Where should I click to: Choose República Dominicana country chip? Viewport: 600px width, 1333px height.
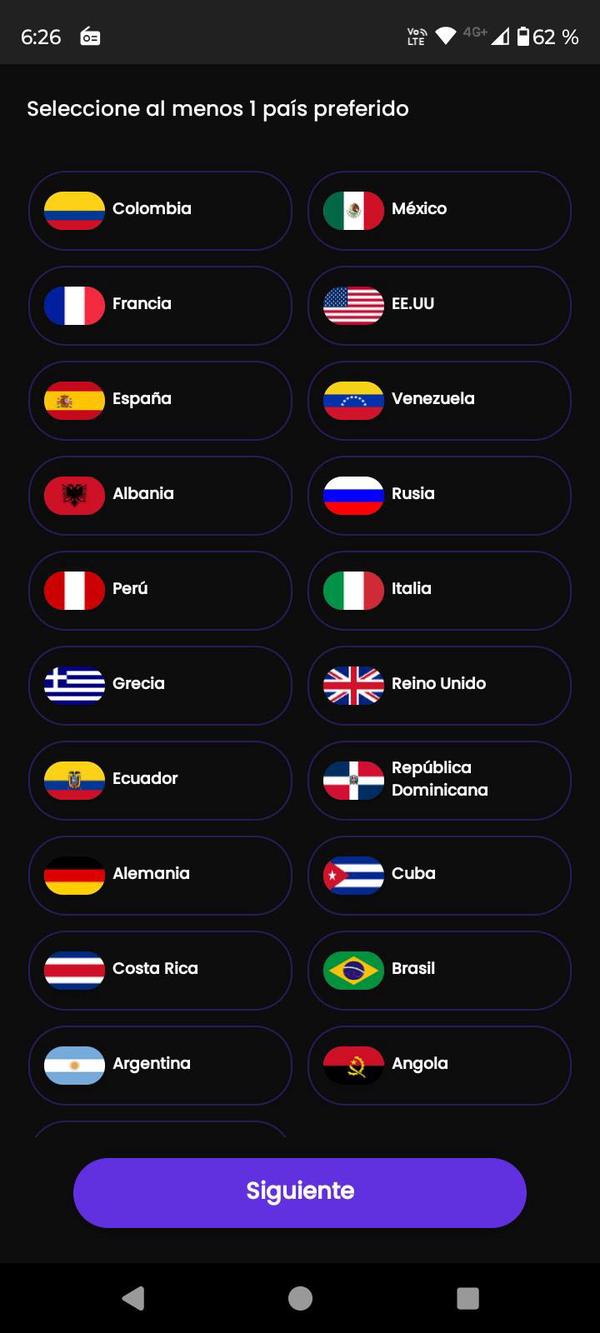(x=439, y=780)
